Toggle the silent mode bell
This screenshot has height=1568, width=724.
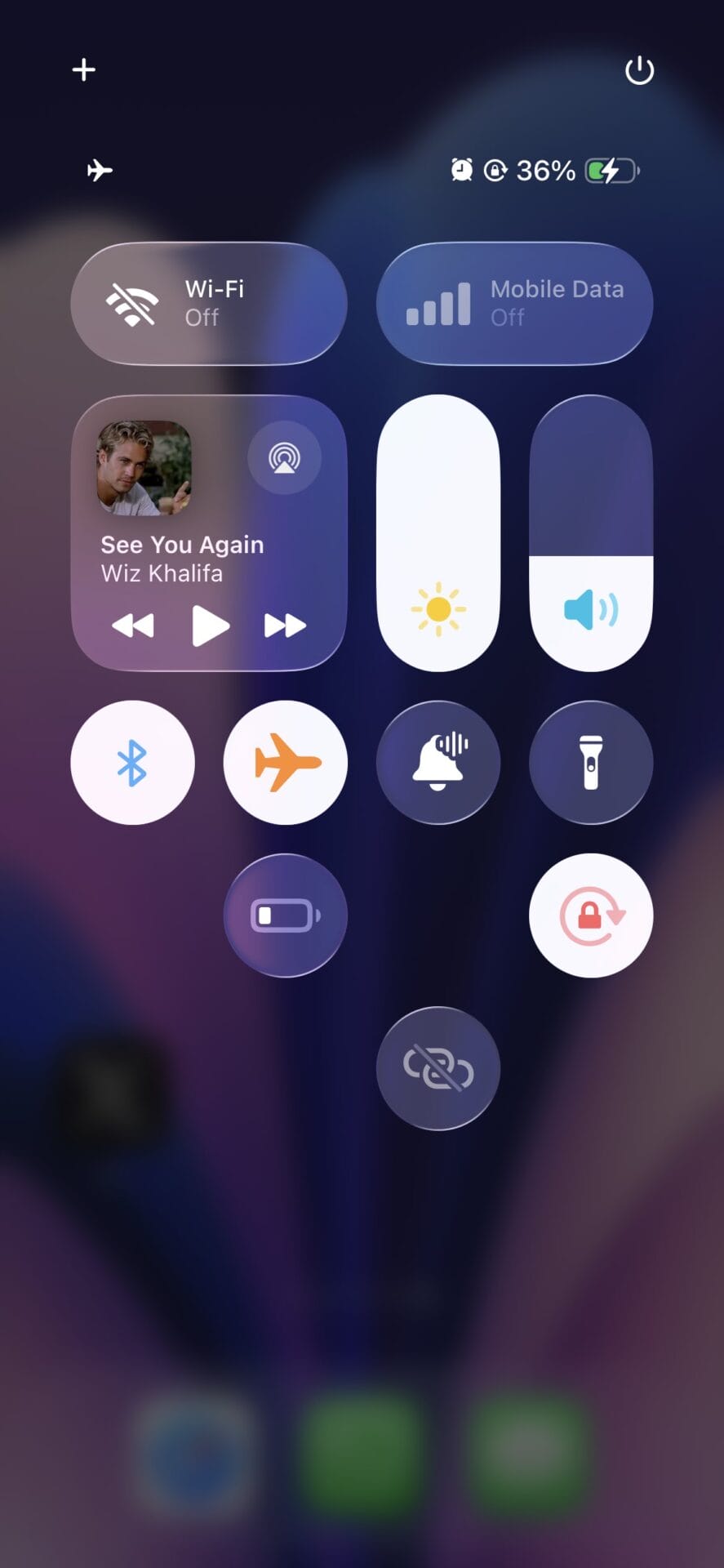tap(438, 763)
